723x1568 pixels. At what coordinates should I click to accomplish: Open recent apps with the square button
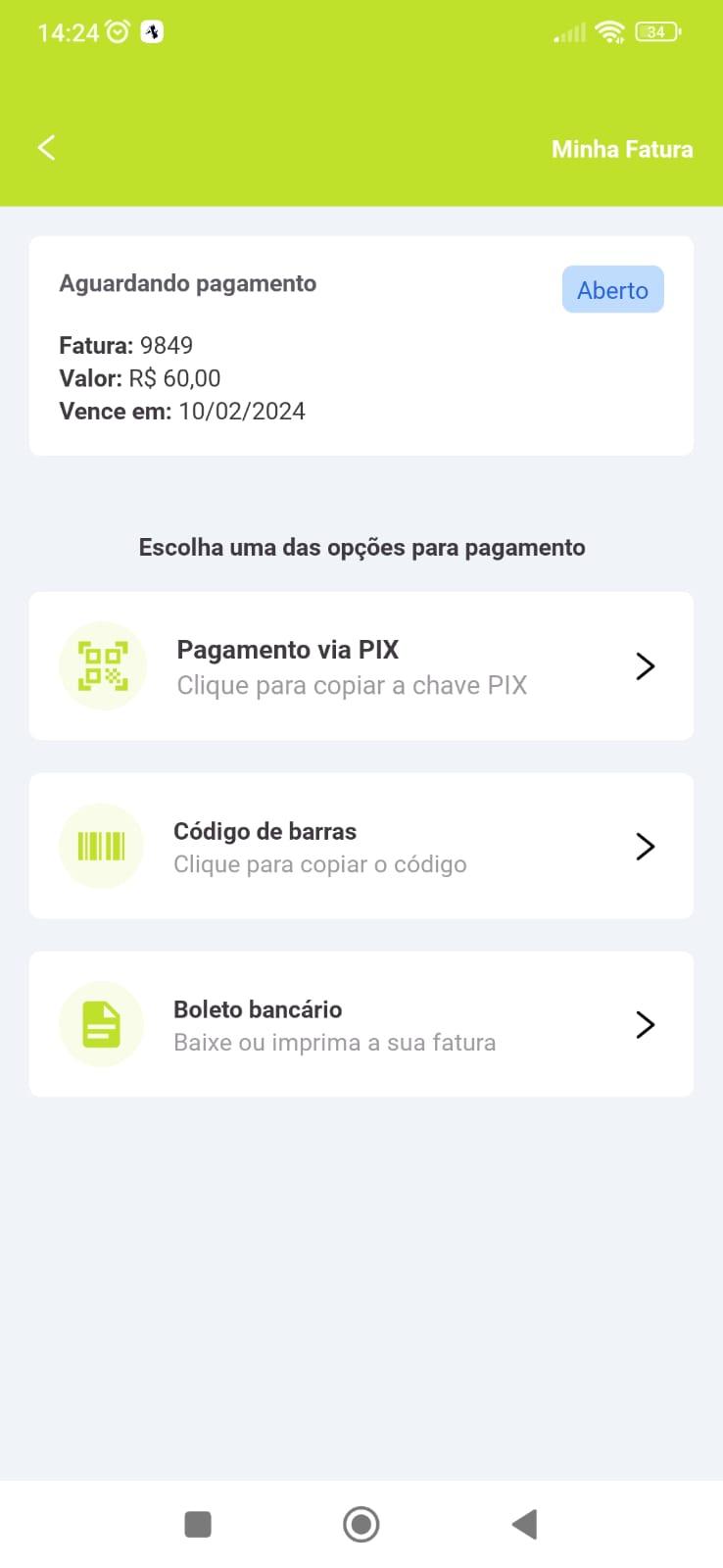[198, 1524]
